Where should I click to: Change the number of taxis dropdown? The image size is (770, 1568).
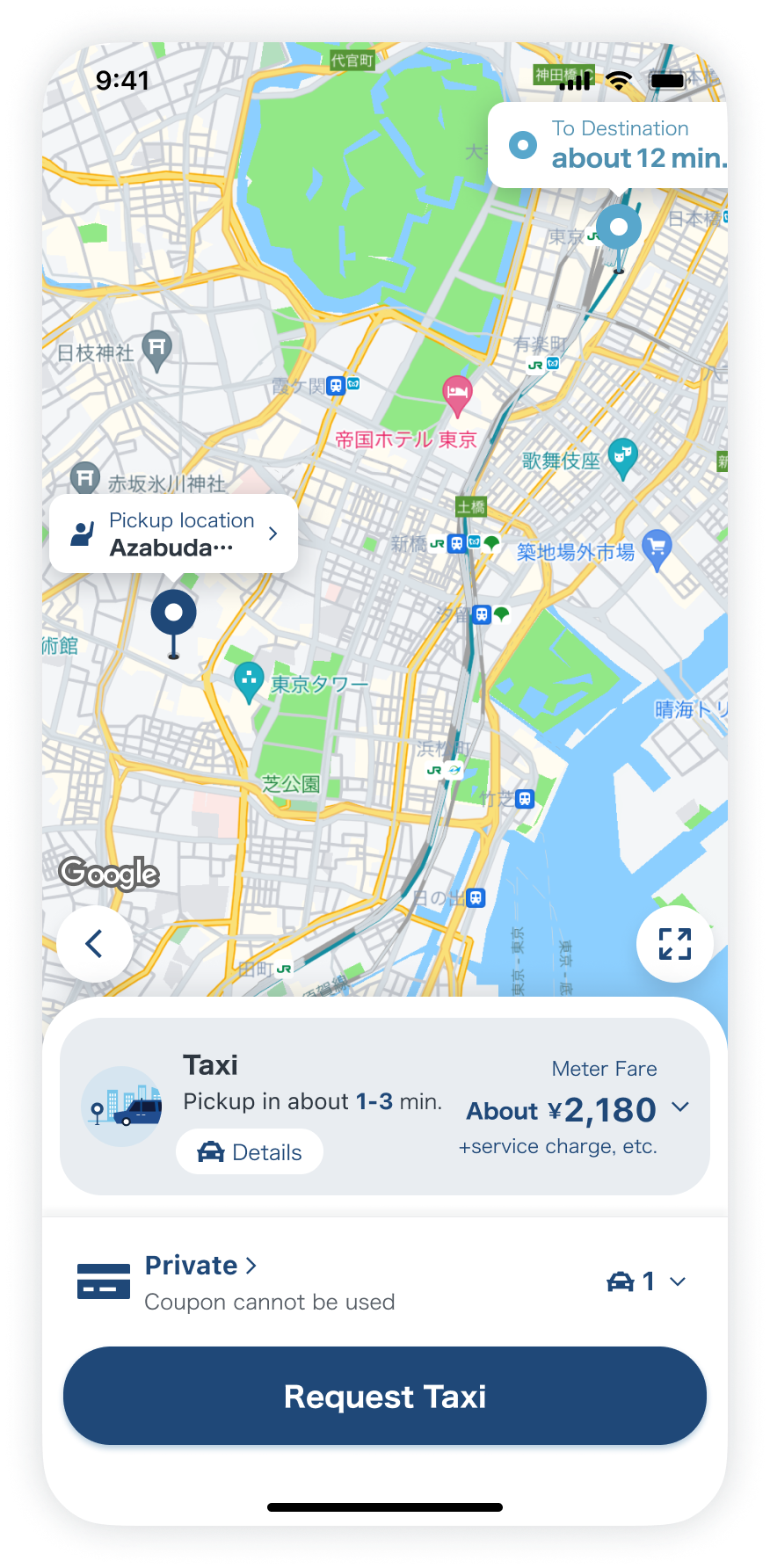coord(647,1281)
